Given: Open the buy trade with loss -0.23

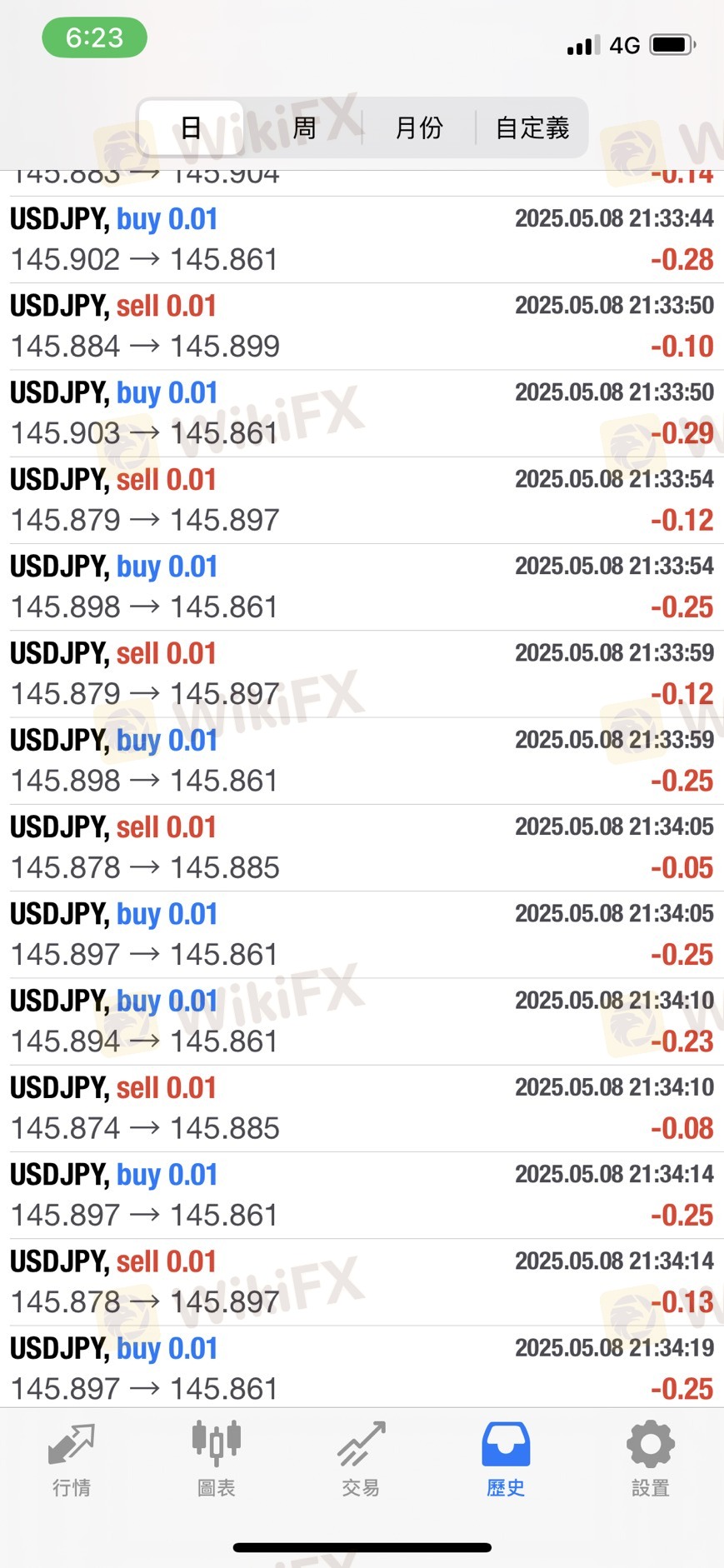Looking at the screenshot, I should coord(362,1021).
